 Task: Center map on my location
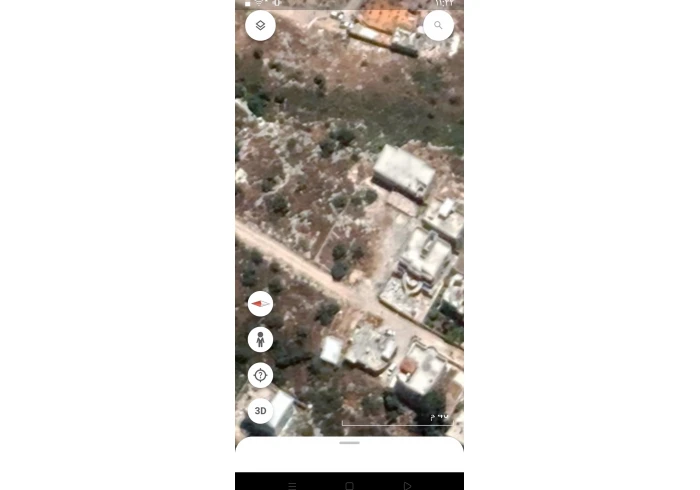click(260, 375)
